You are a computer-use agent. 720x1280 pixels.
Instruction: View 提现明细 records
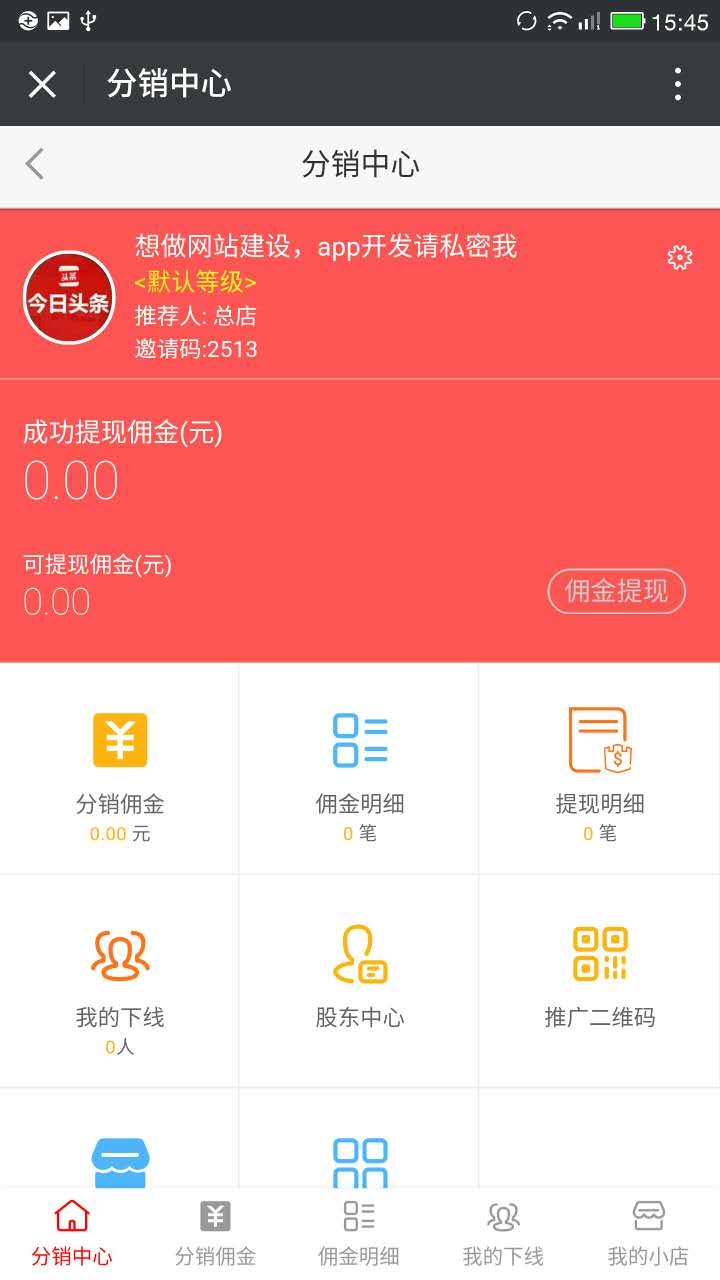tap(600, 770)
